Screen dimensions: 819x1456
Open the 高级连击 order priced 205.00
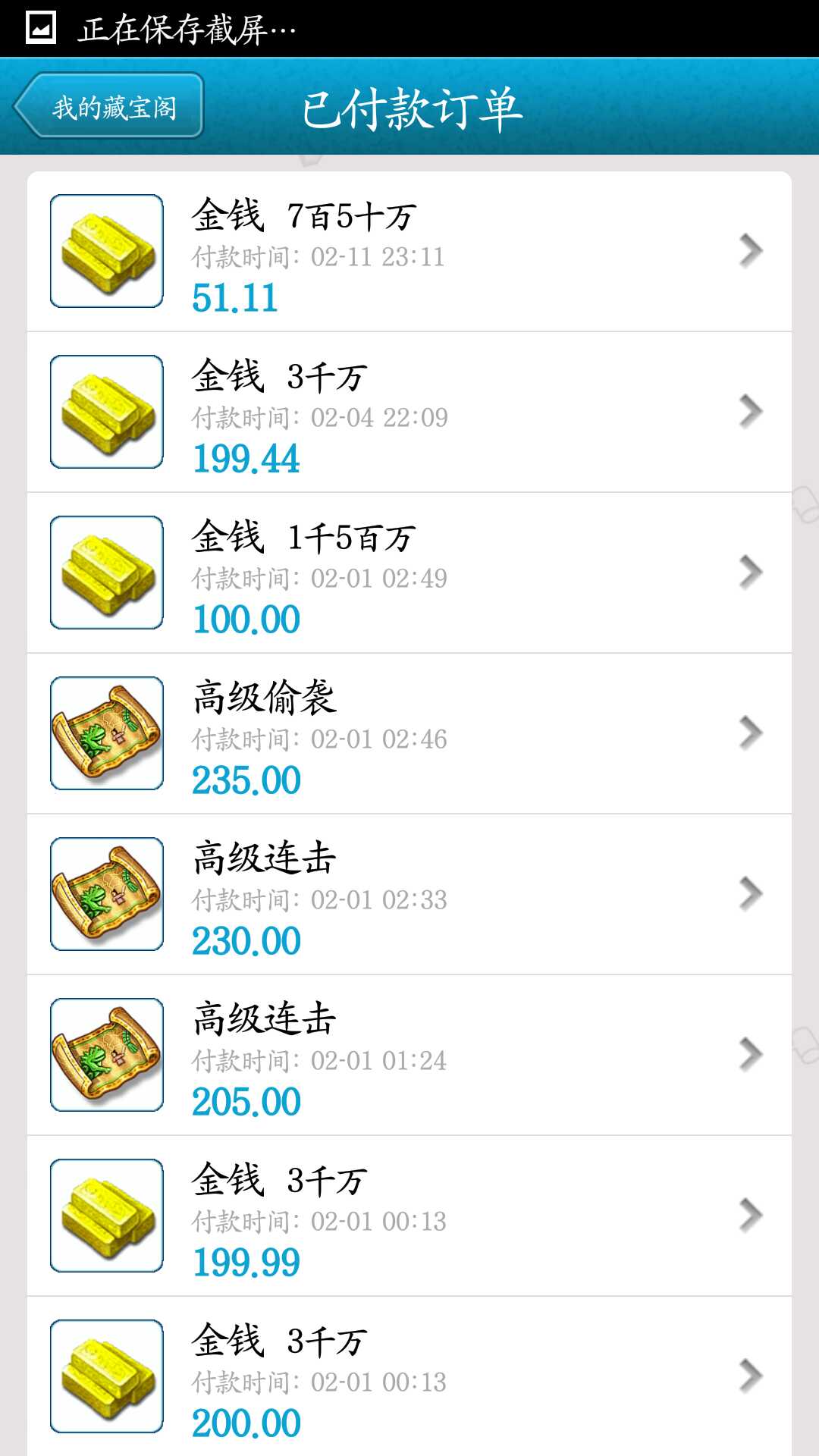[x=409, y=1056]
